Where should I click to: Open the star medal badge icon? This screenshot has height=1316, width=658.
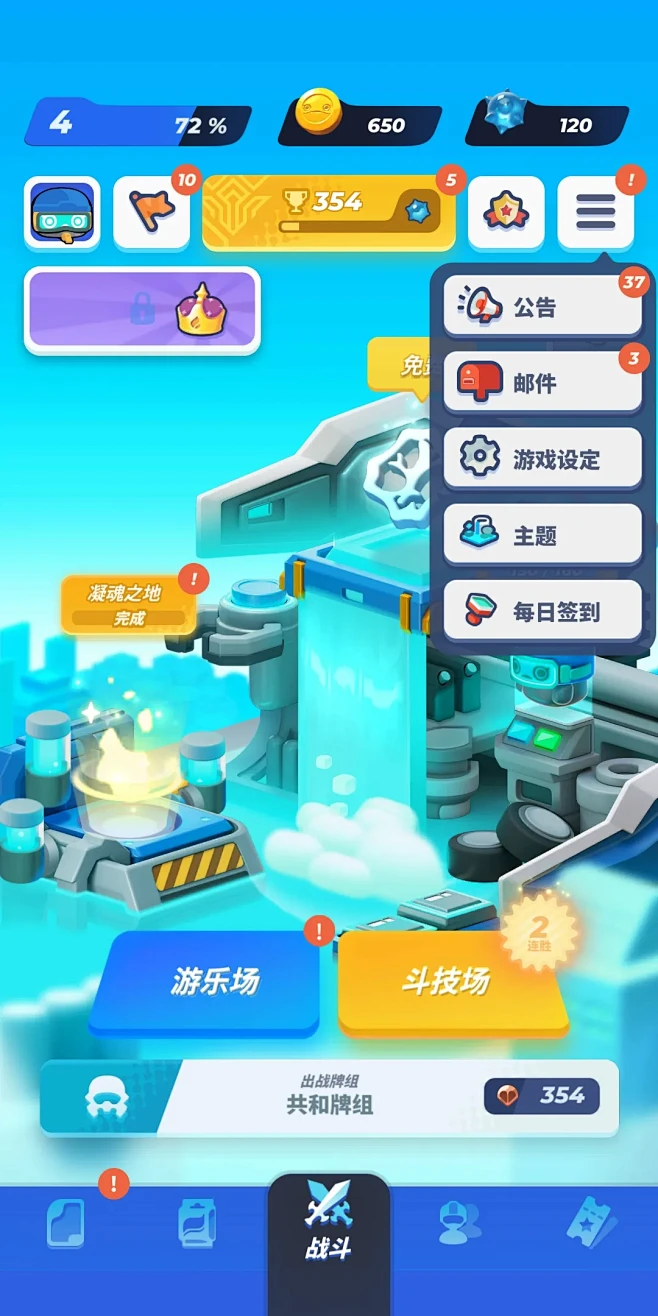pyautogui.click(x=506, y=212)
